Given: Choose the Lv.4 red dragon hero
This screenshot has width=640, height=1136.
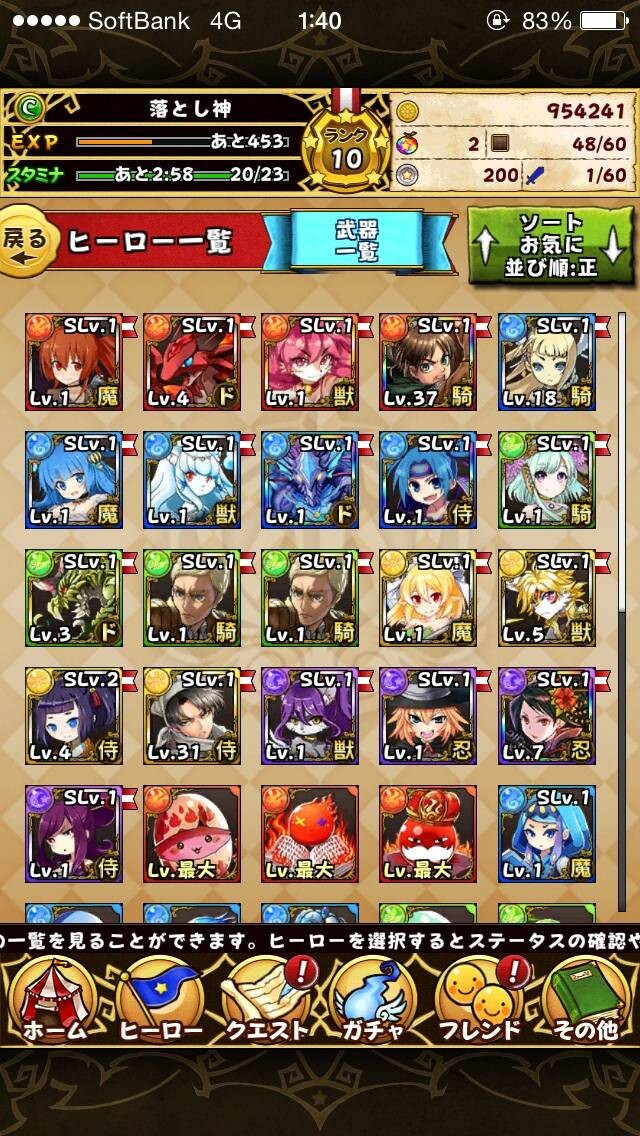Looking at the screenshot, I should coord(191,362).
